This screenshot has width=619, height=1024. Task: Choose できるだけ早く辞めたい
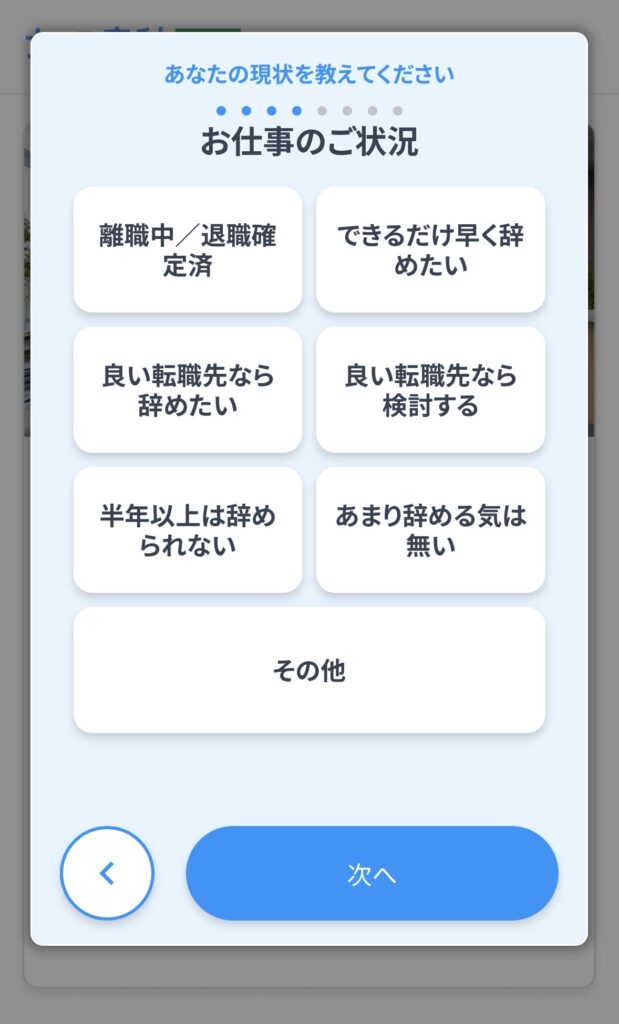[430, 250]
